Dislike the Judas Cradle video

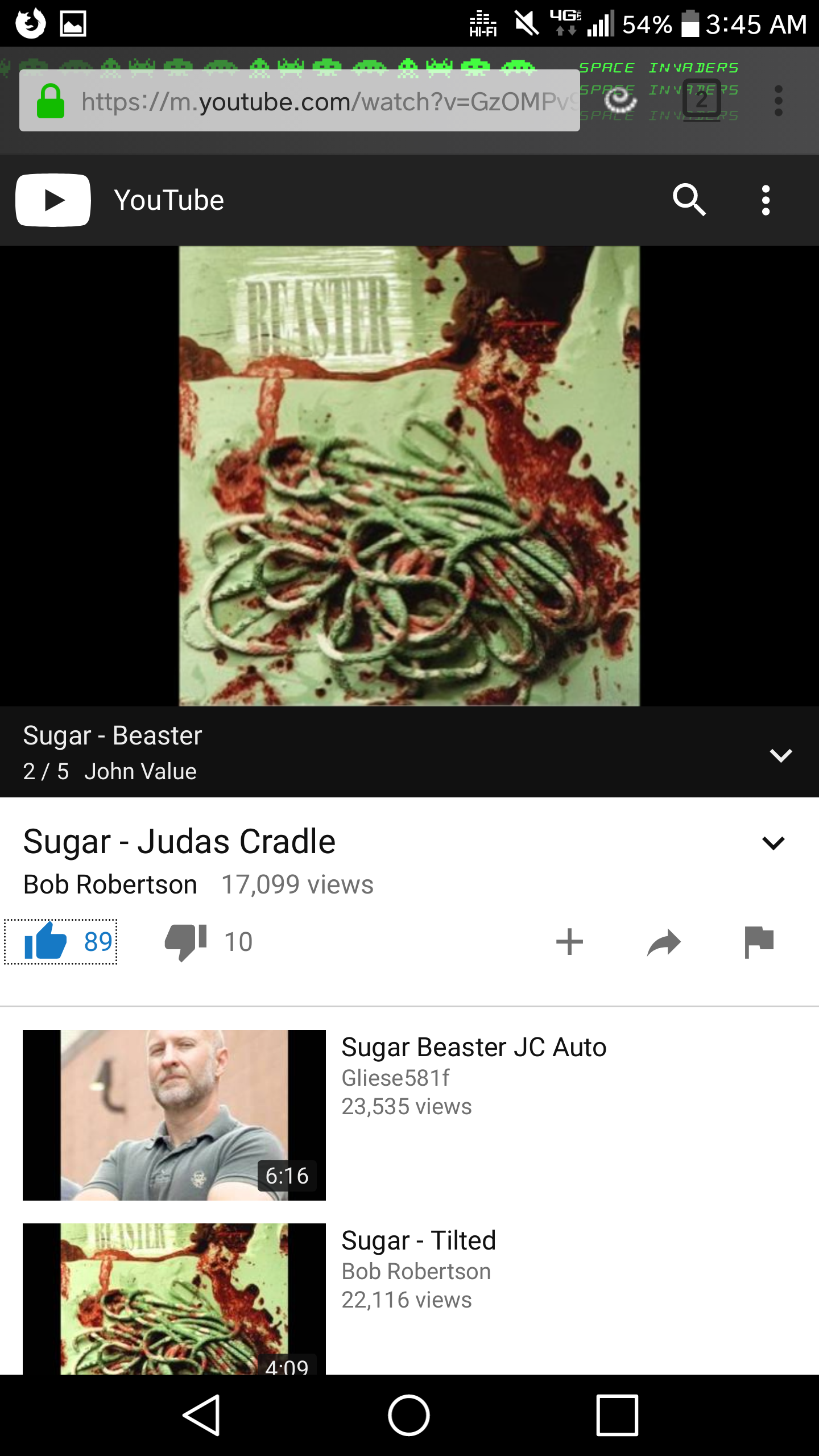click(185, 942)
